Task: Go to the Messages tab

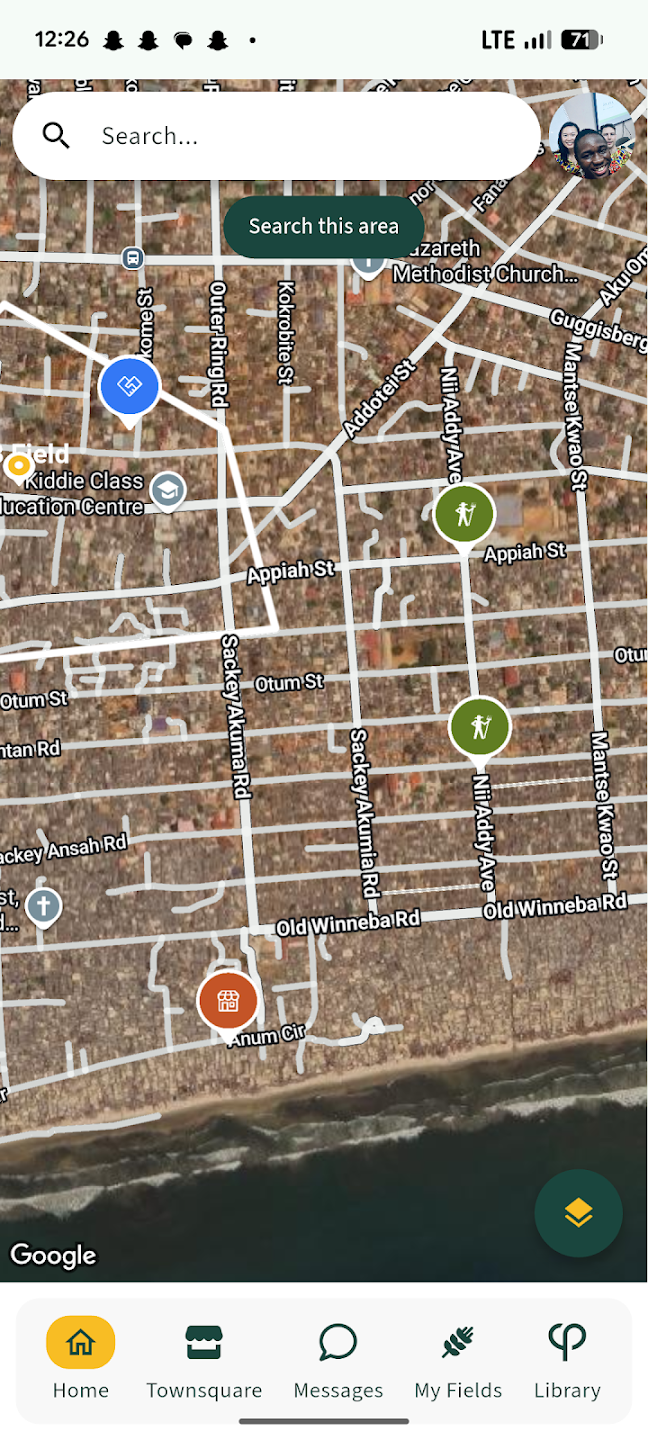Action: (338, 1360)
